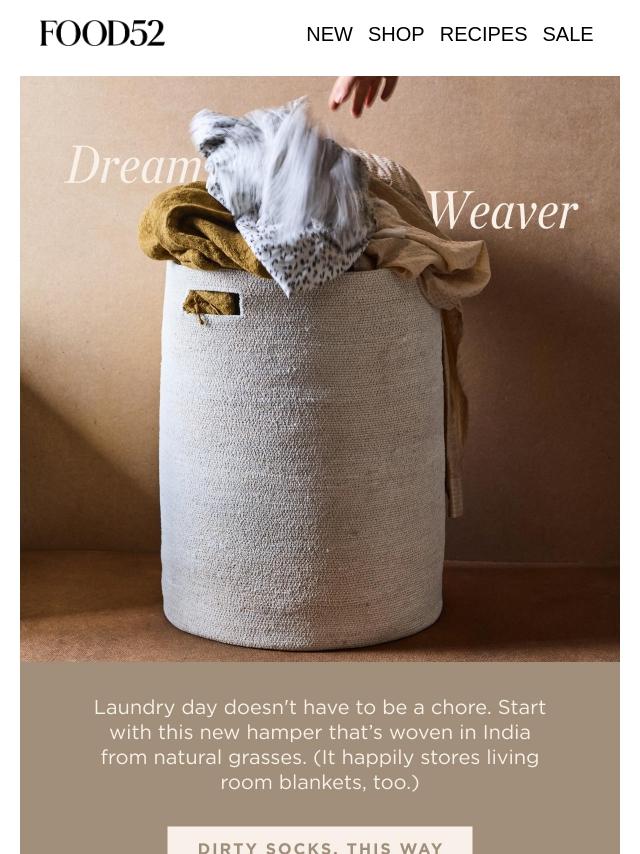Image resolution: width=640 pixels, height=854 pixels.
Task: Tap the FOOD52 logo to visit the homepage
Action: (x=102, y=34)
